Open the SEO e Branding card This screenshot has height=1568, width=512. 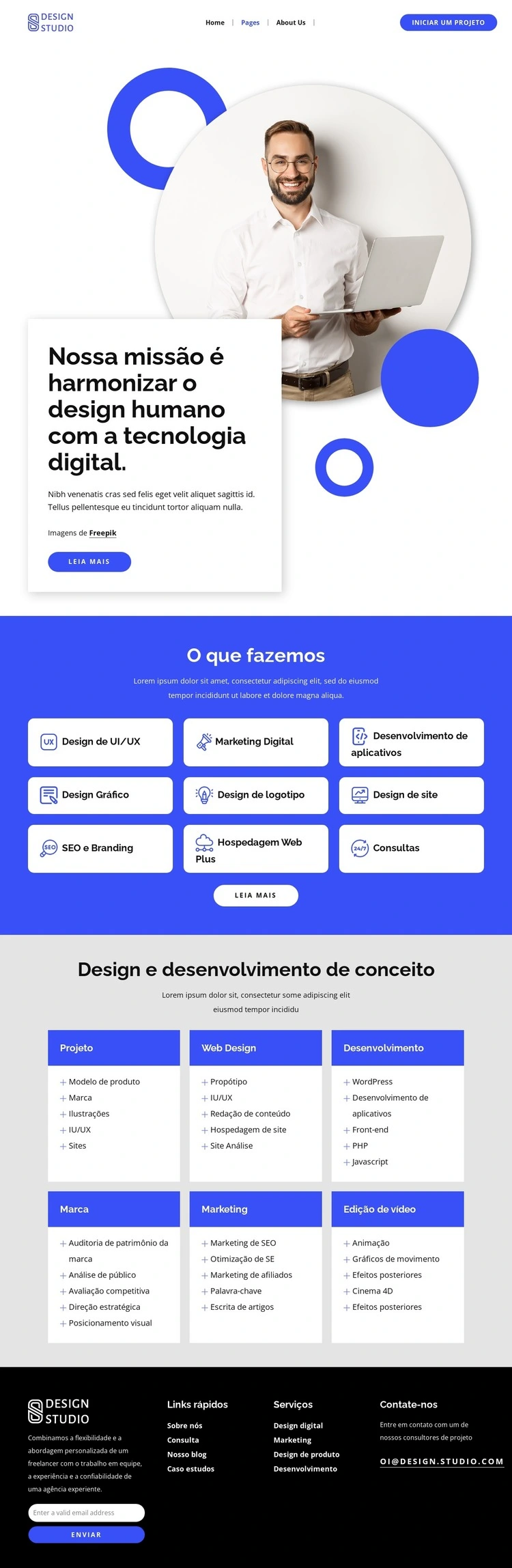point(100,848)
